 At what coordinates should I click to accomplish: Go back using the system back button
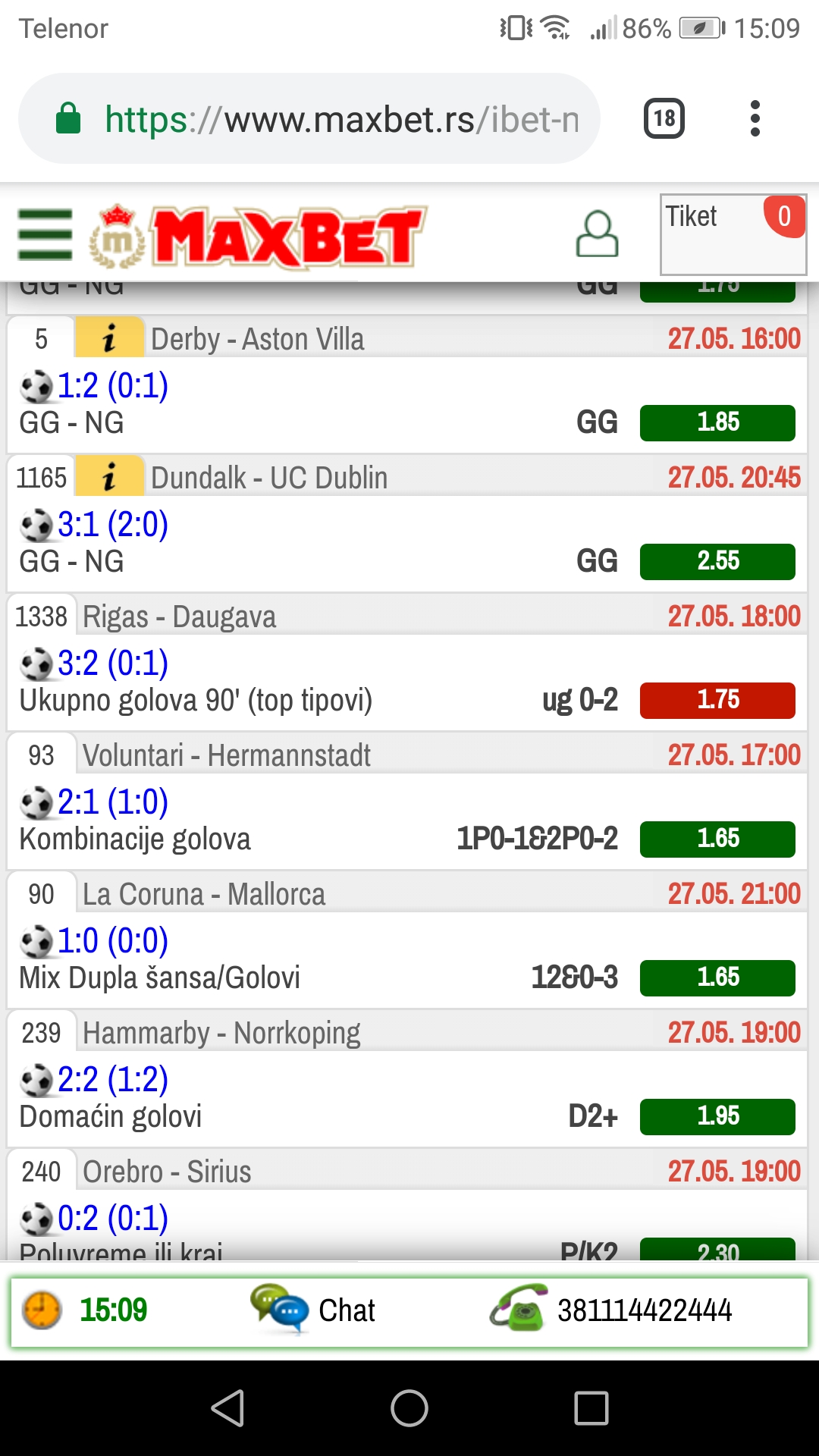click(x=227, y=1408)
